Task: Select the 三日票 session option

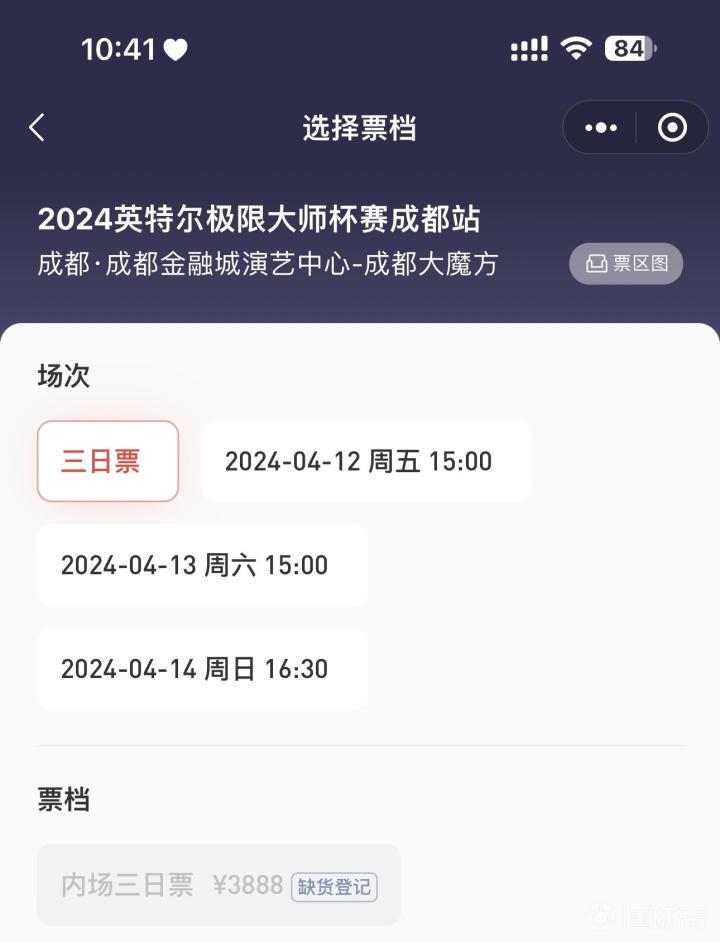Action: point(108,461)
